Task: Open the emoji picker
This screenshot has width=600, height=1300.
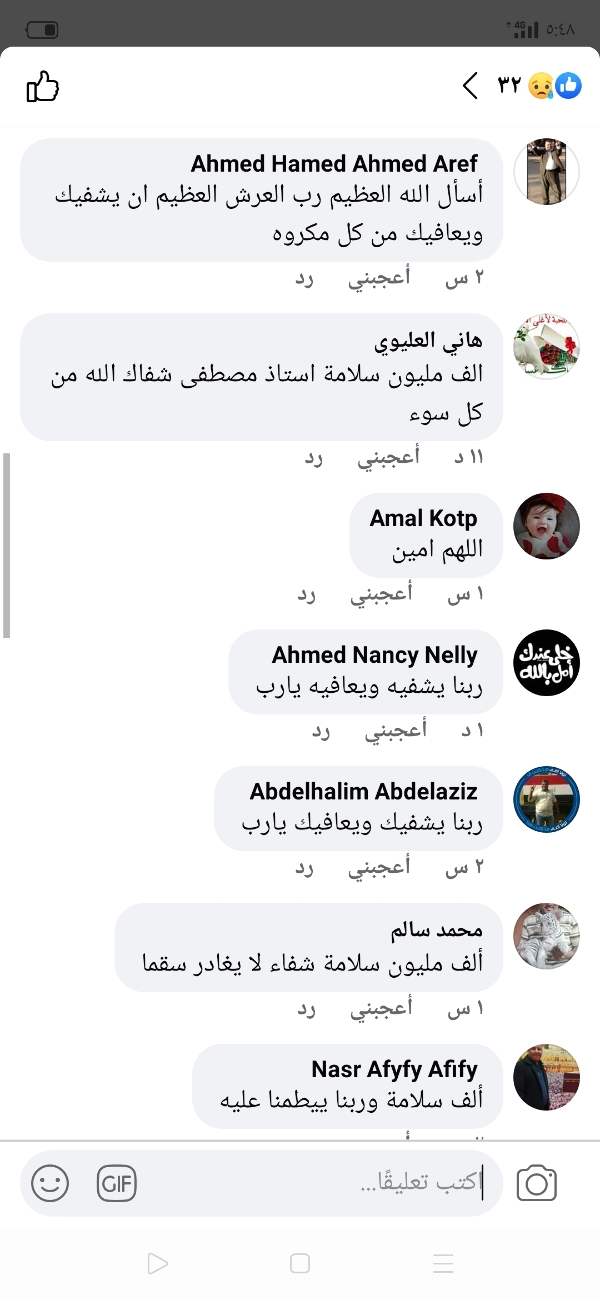Action: (x=50, y=1183)
